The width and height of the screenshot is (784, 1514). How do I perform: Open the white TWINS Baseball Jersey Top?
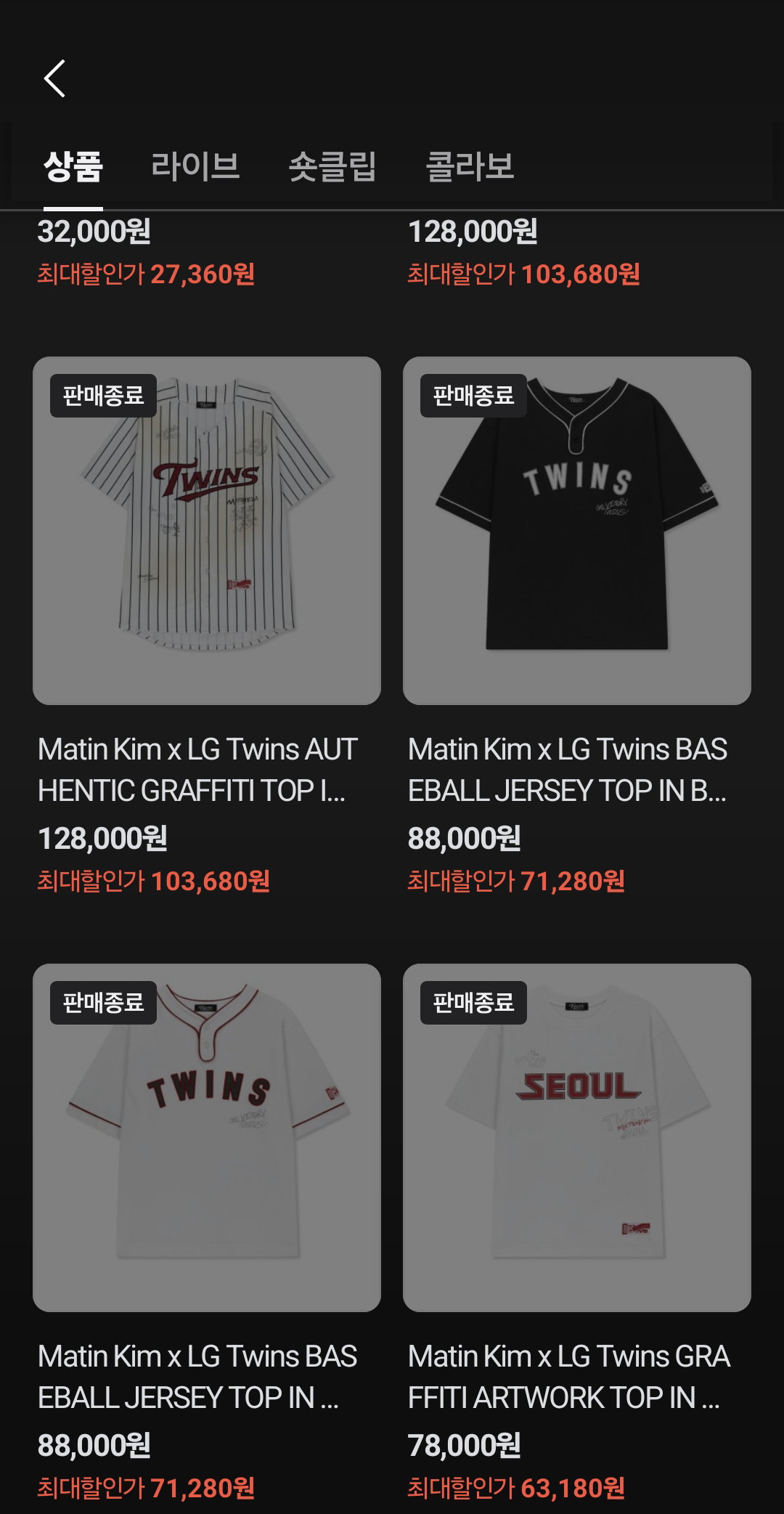pos(207,1138)
